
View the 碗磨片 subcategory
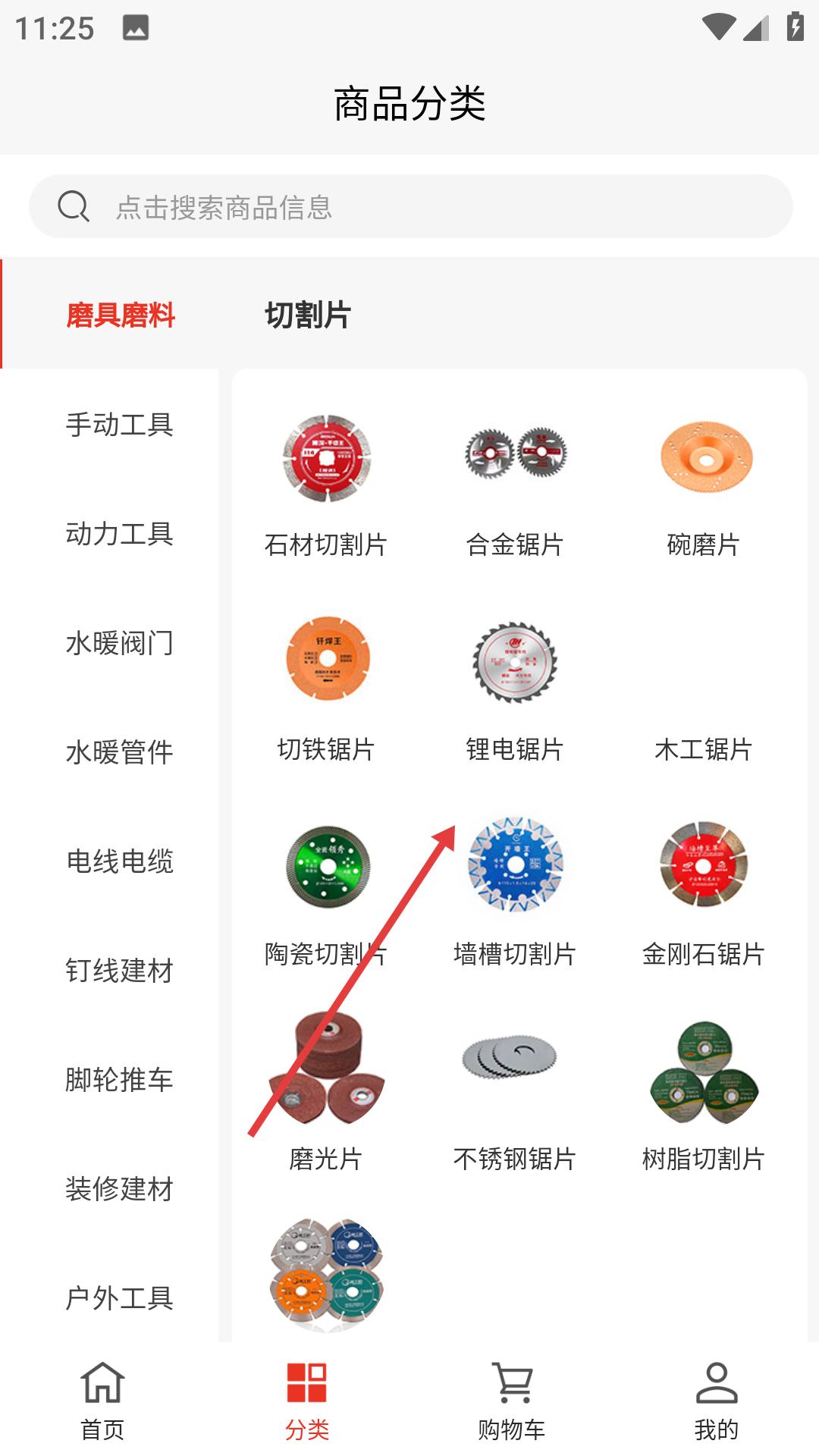[704, 485]
